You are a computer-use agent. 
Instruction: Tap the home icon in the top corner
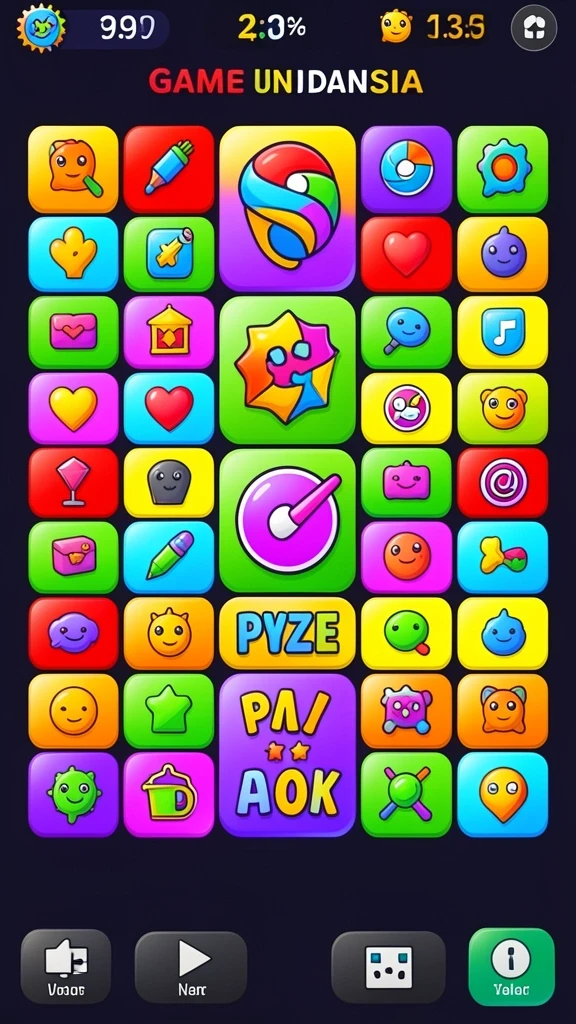[534, 27]
